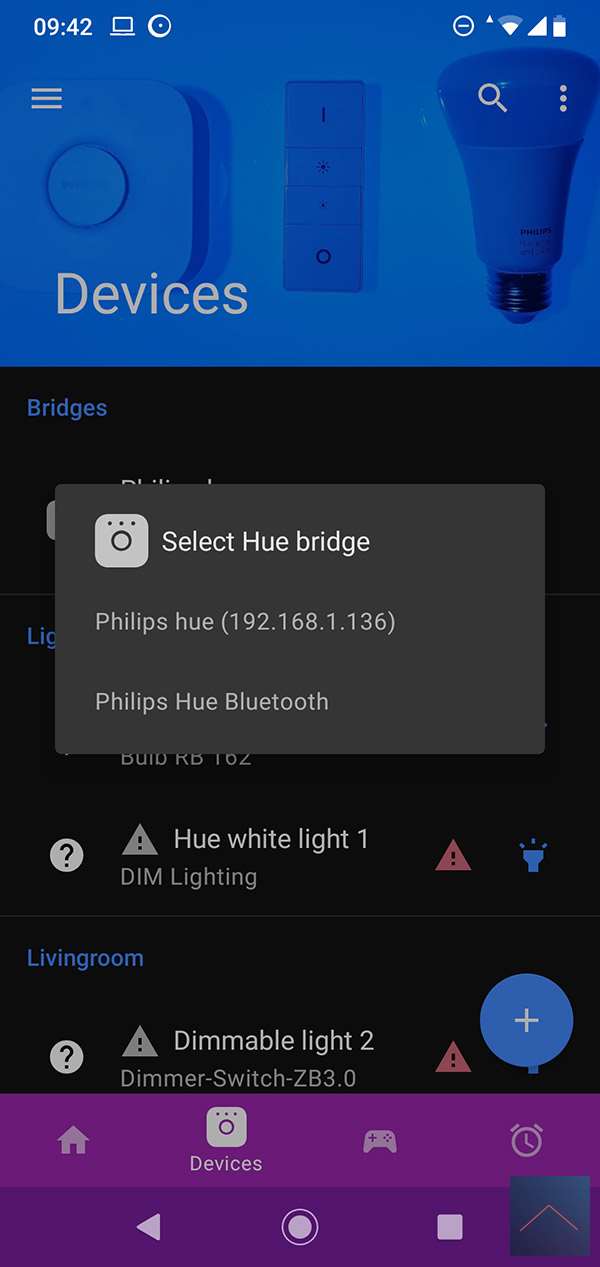The width and height of the screenshot is (600, 1267).
Task: Select Philips hue (192.168.1.136) bridge
Action: click(x=245, y=622)
